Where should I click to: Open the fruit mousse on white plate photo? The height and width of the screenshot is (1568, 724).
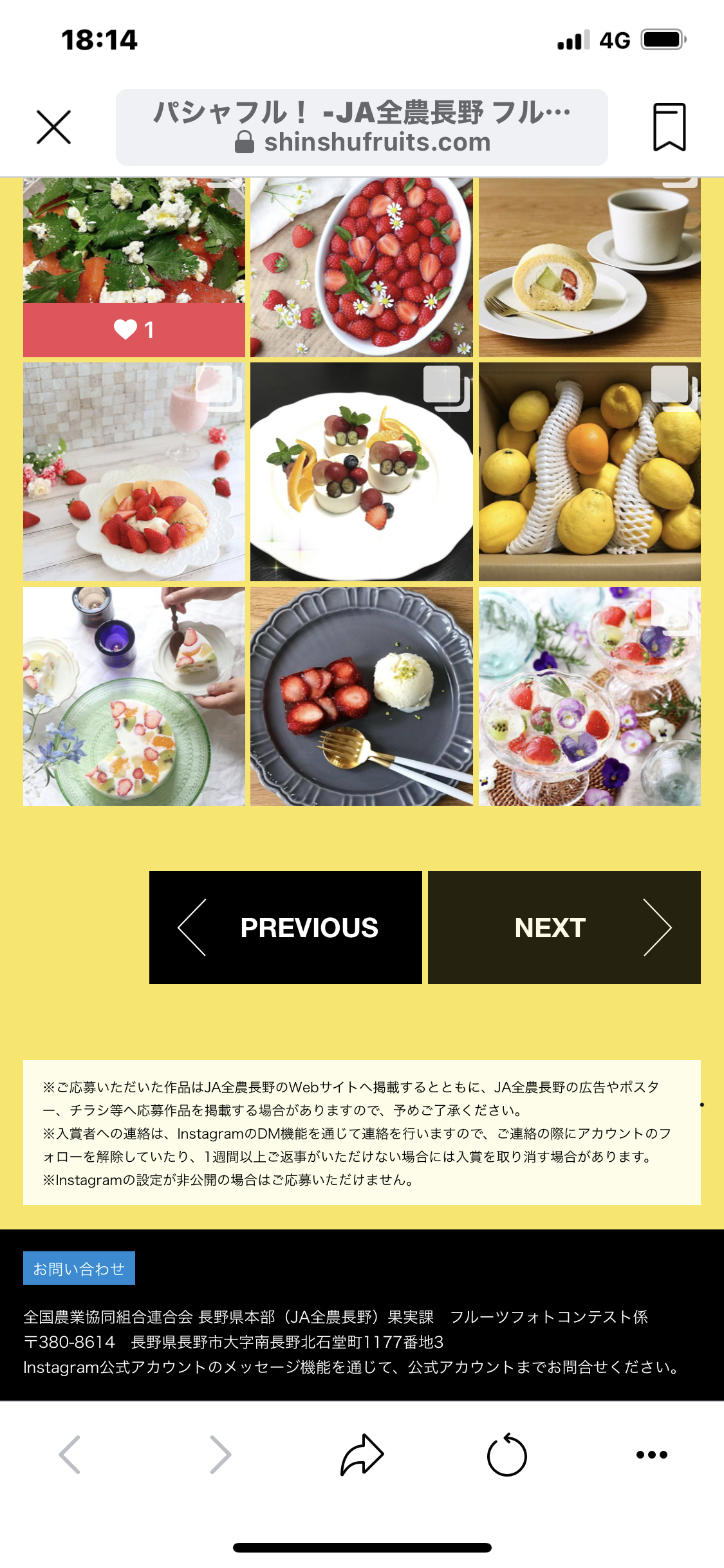point(362,472)
